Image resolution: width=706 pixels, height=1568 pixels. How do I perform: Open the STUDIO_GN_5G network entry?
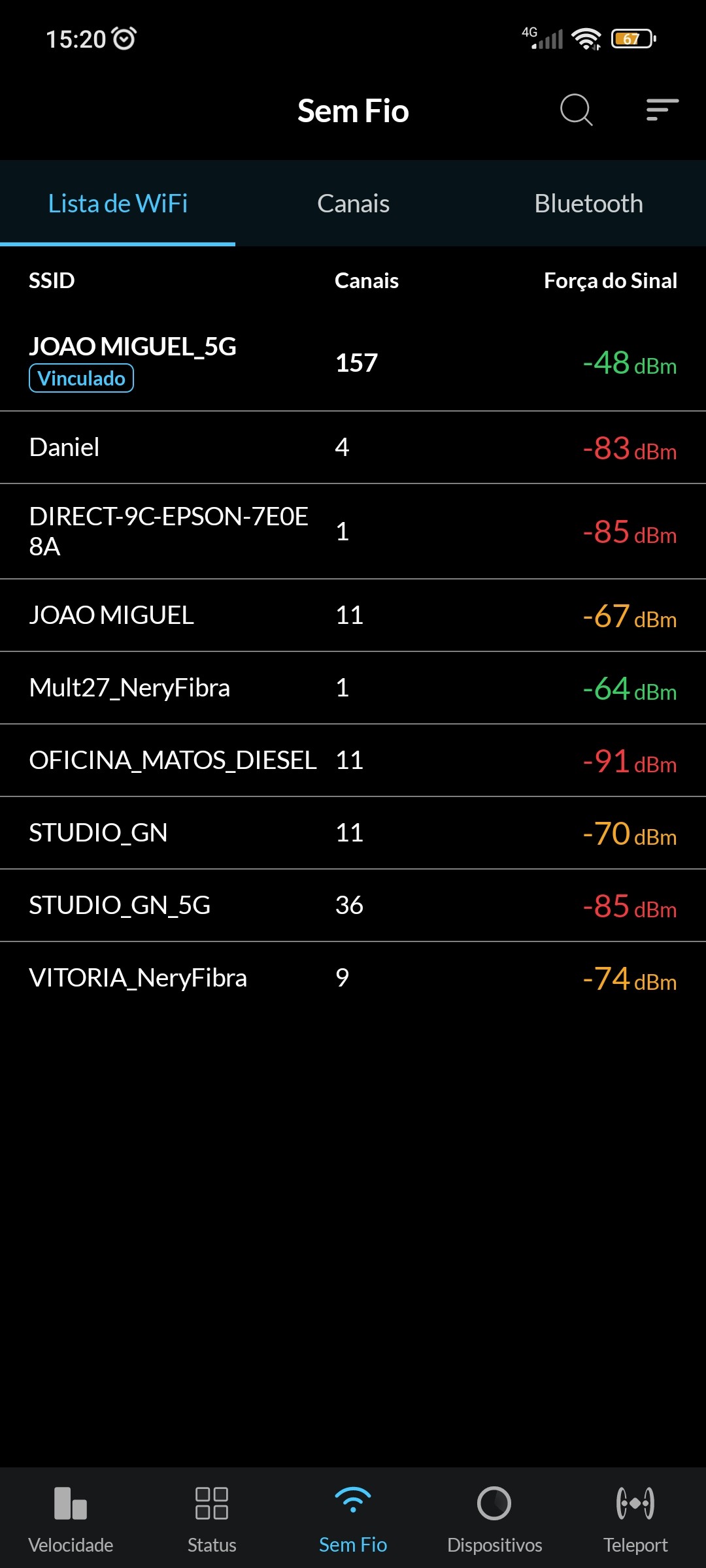pos(353,906)
